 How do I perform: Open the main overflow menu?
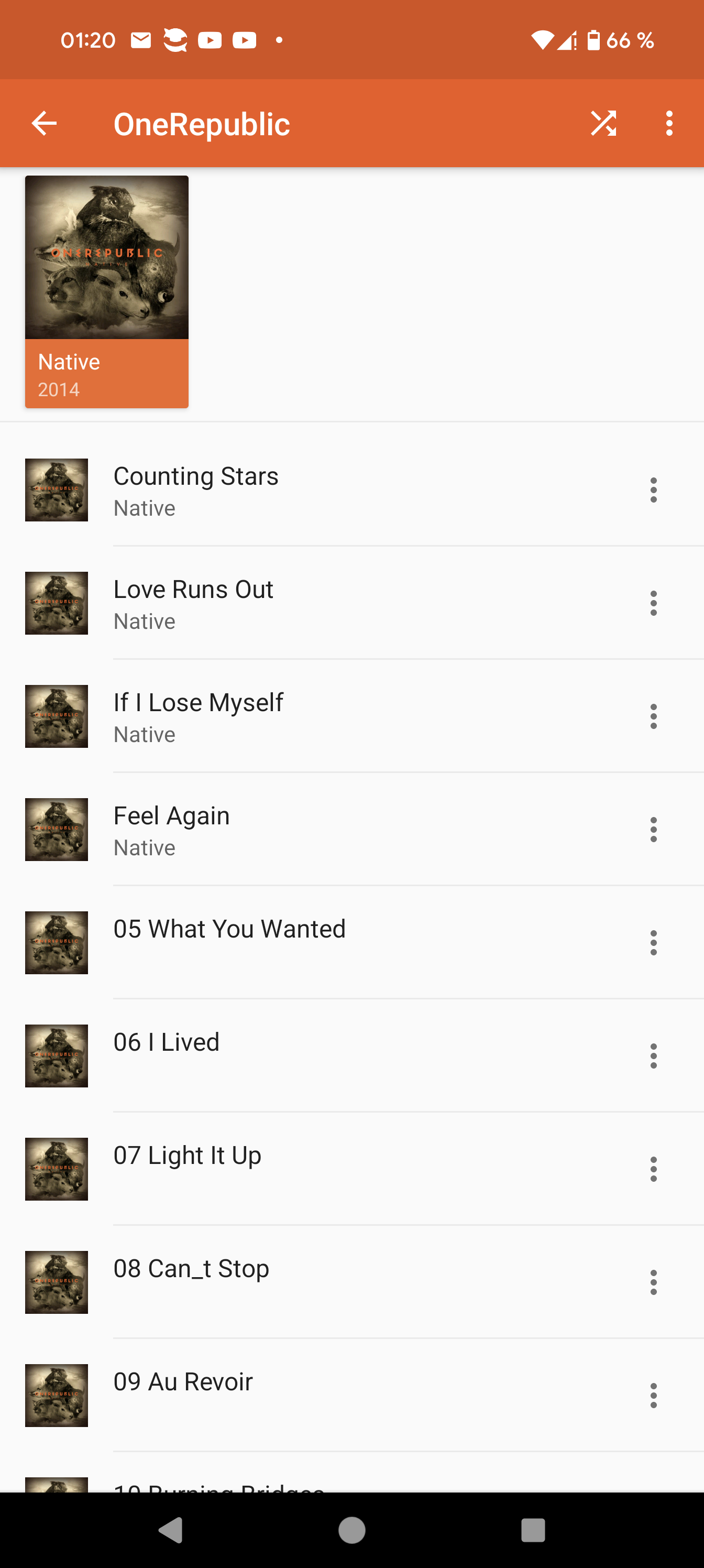669,123
